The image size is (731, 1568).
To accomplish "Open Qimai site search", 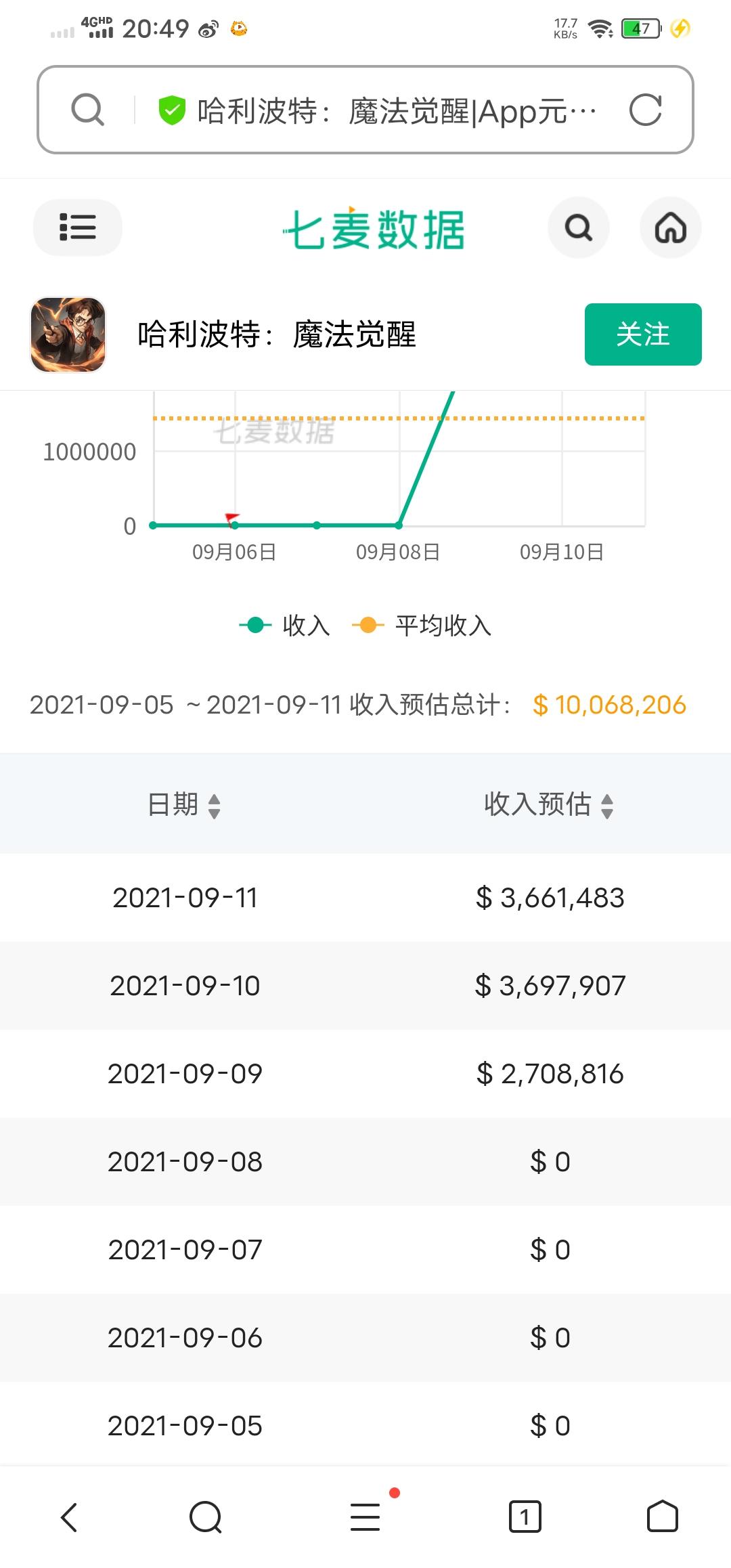I will click(578, 228).
